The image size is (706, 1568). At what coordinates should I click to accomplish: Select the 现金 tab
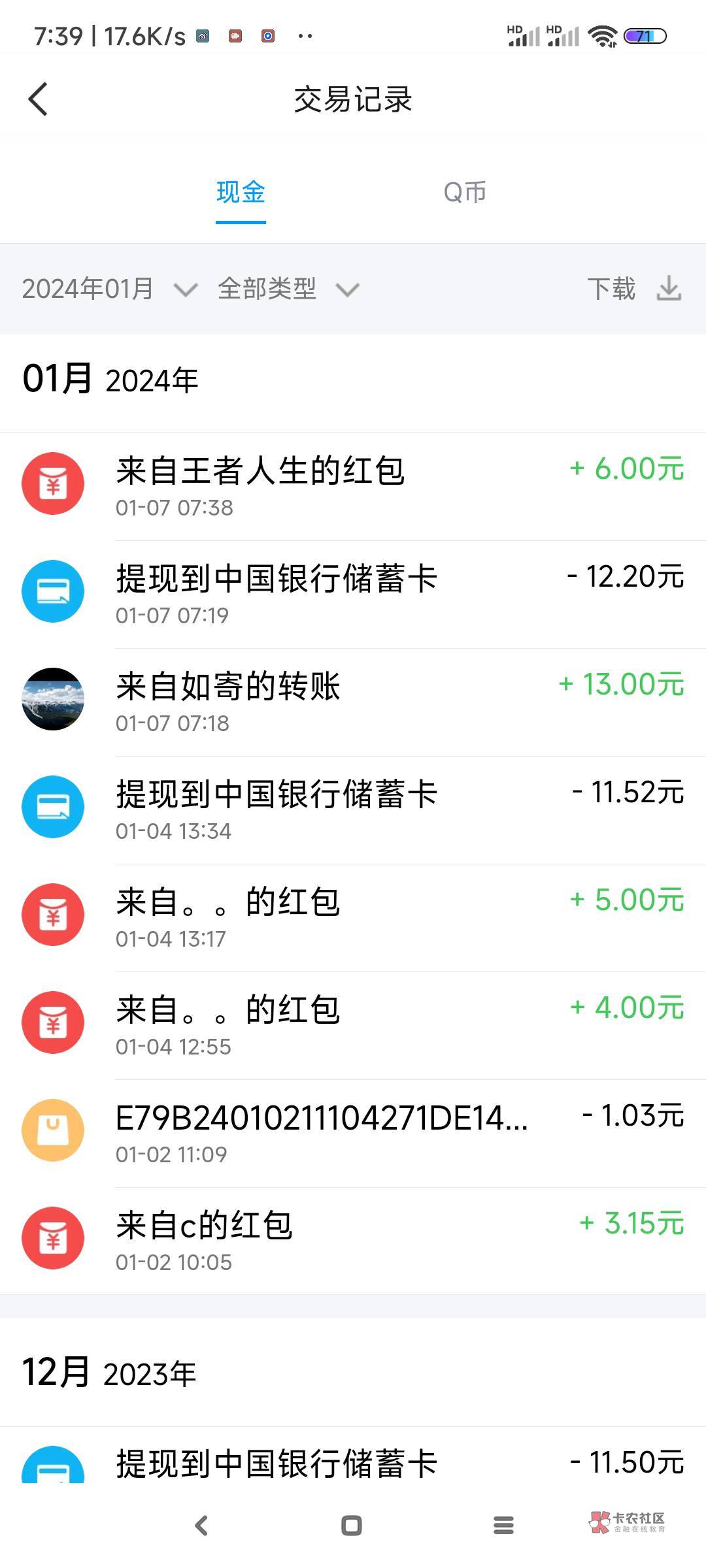[241, 192]
